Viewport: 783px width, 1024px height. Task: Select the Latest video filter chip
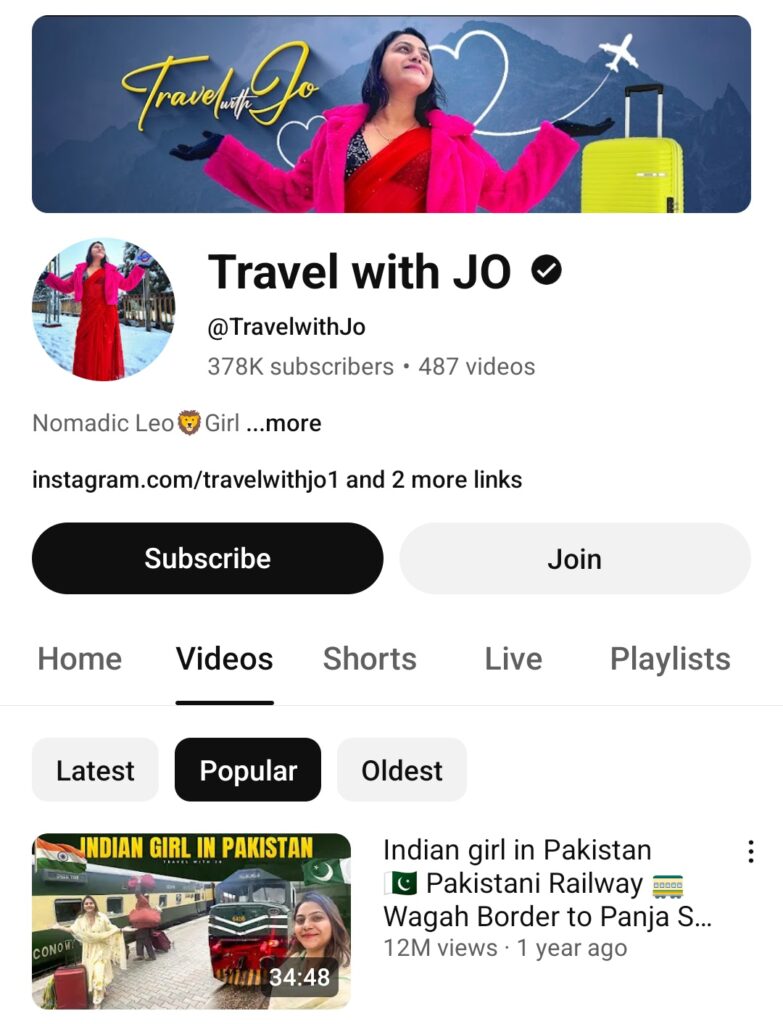(x=94, y=770)
